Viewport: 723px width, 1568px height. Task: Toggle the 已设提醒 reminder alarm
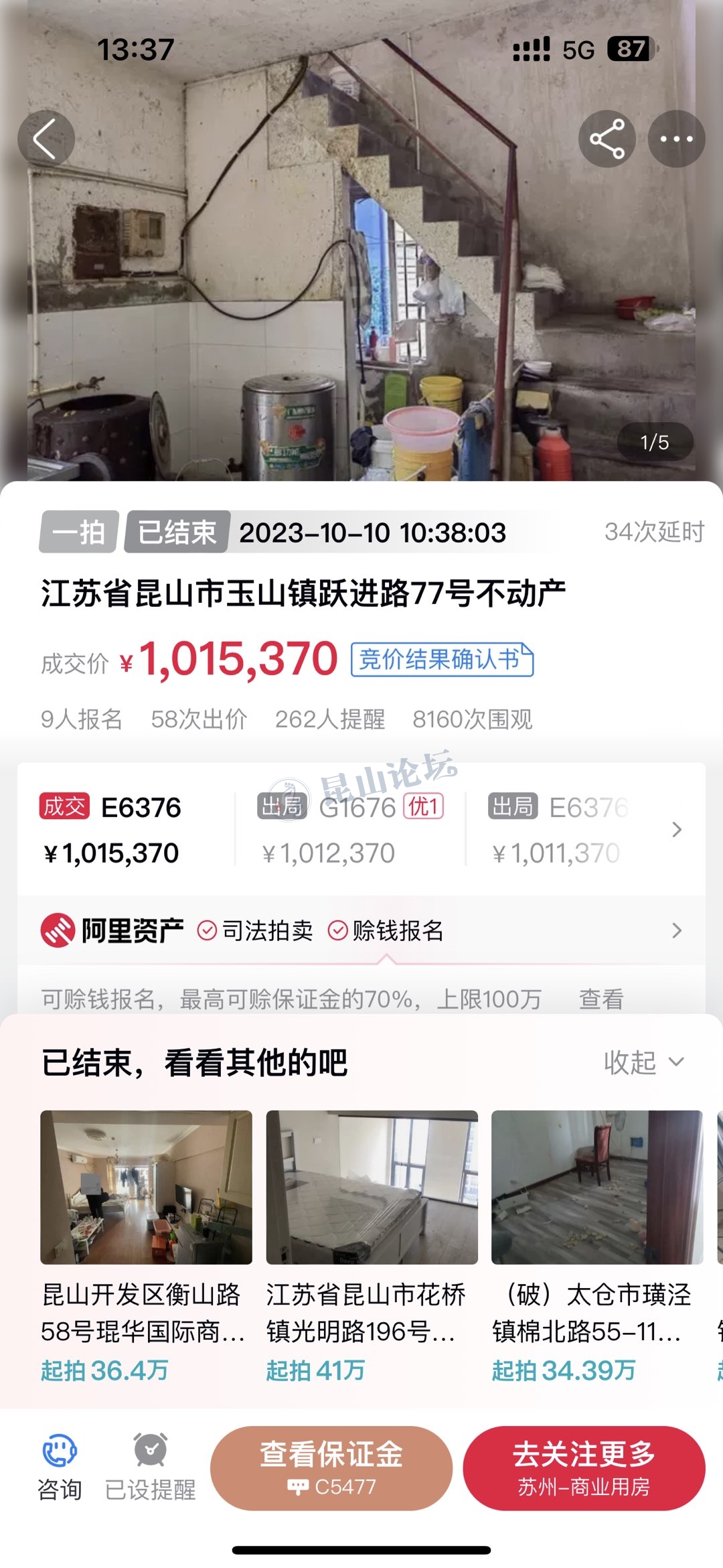tap(151, 1468)
